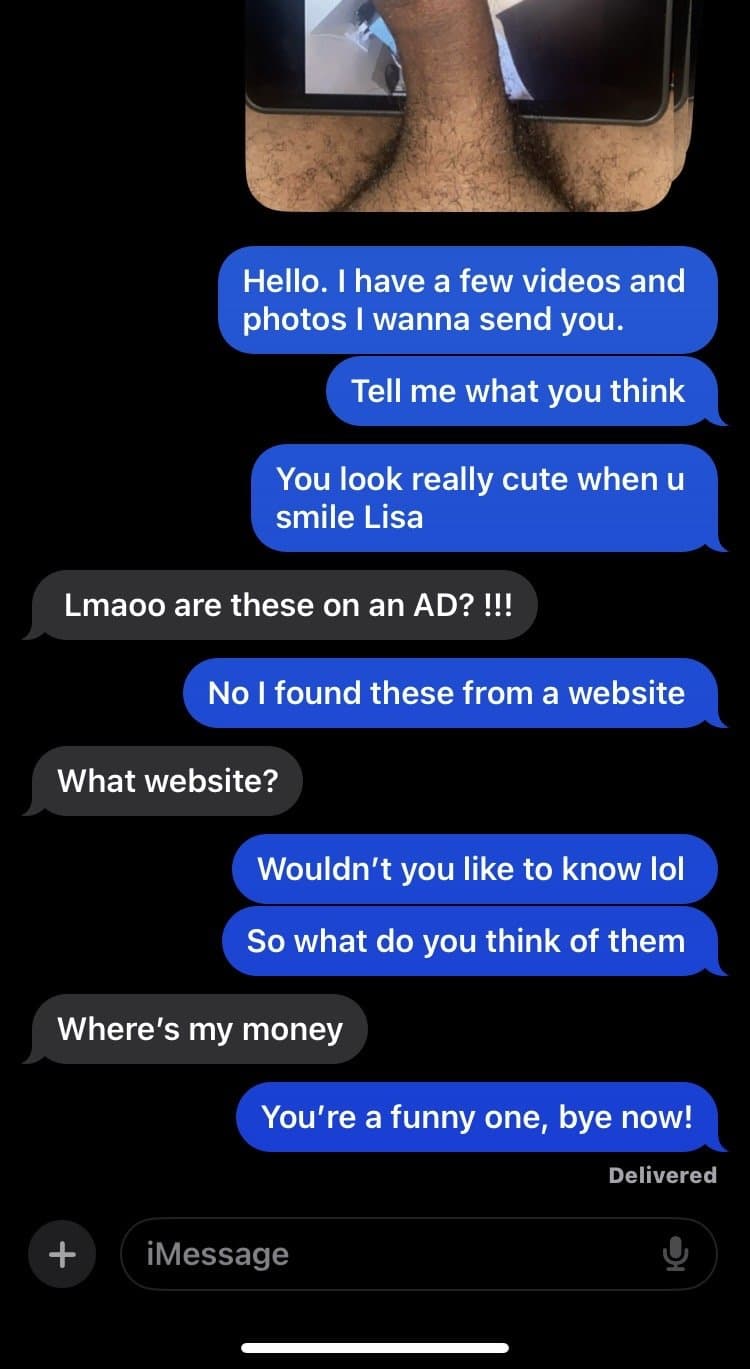The height and width of the screenshot is (1369, 750).
Task: Select the 'Tell me what you think' message
Action: [x=517, y=391]
